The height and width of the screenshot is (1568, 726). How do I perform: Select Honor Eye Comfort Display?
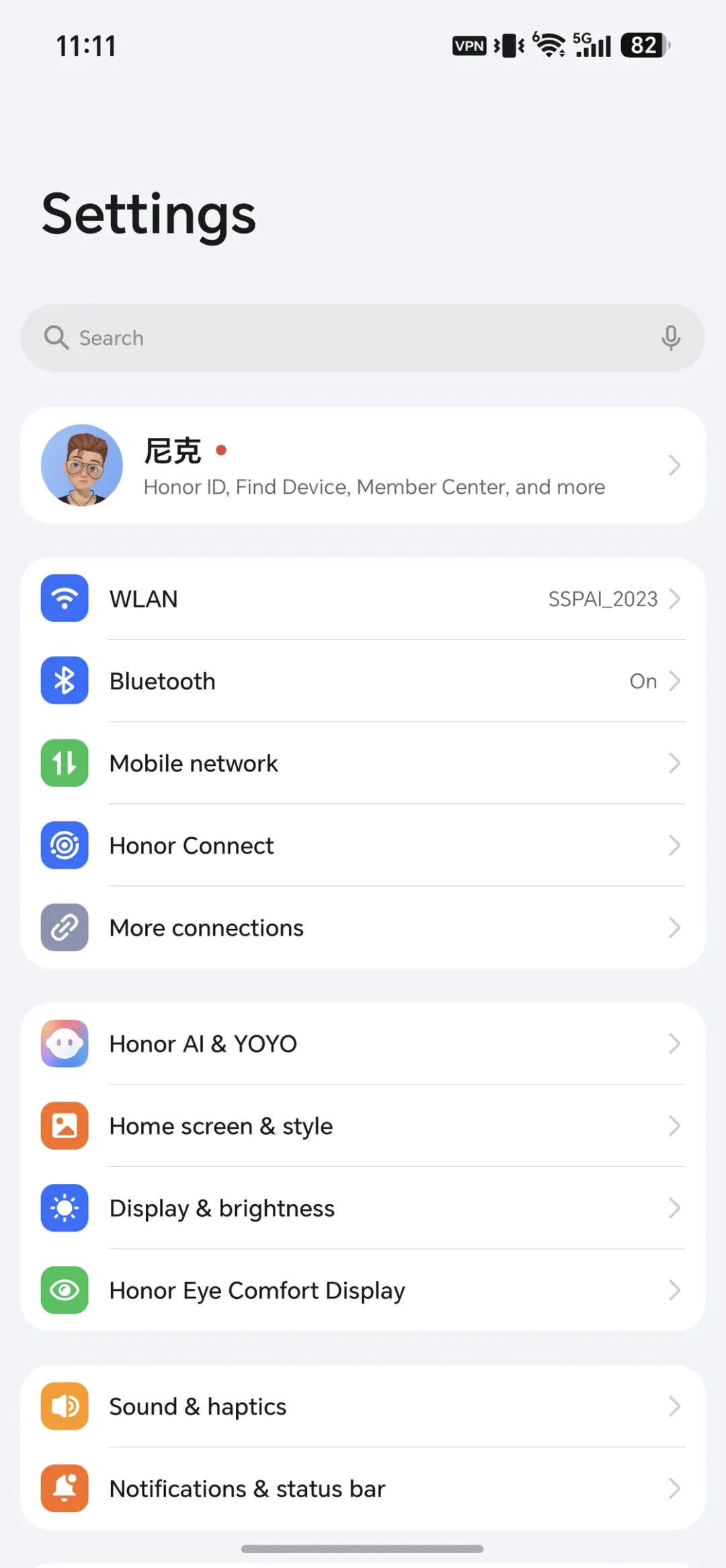363,1290
